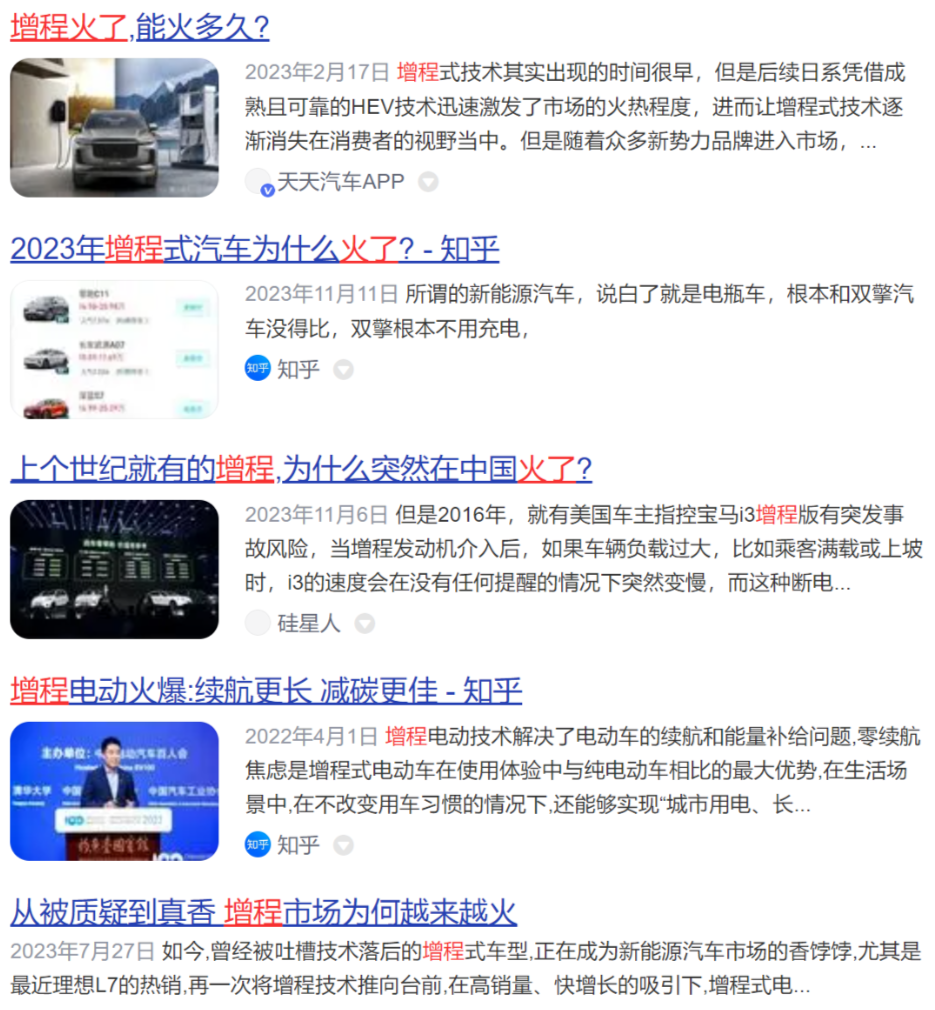Viewport: 935px width, 1010px height.
Task: Visit the 天天汽车APP source
Action: [340, 182]
